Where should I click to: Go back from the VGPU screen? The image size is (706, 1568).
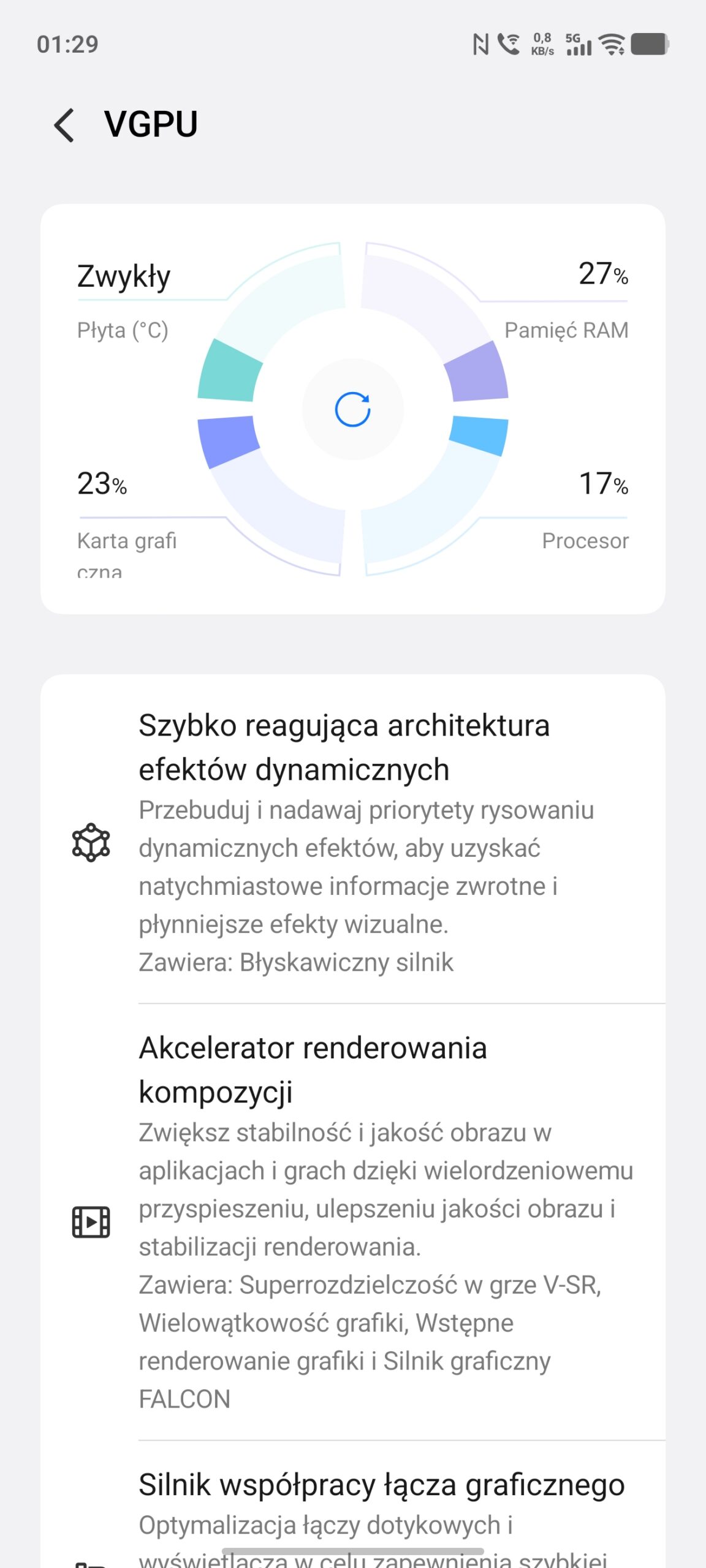pyautogui.click(x=64, y=125)
